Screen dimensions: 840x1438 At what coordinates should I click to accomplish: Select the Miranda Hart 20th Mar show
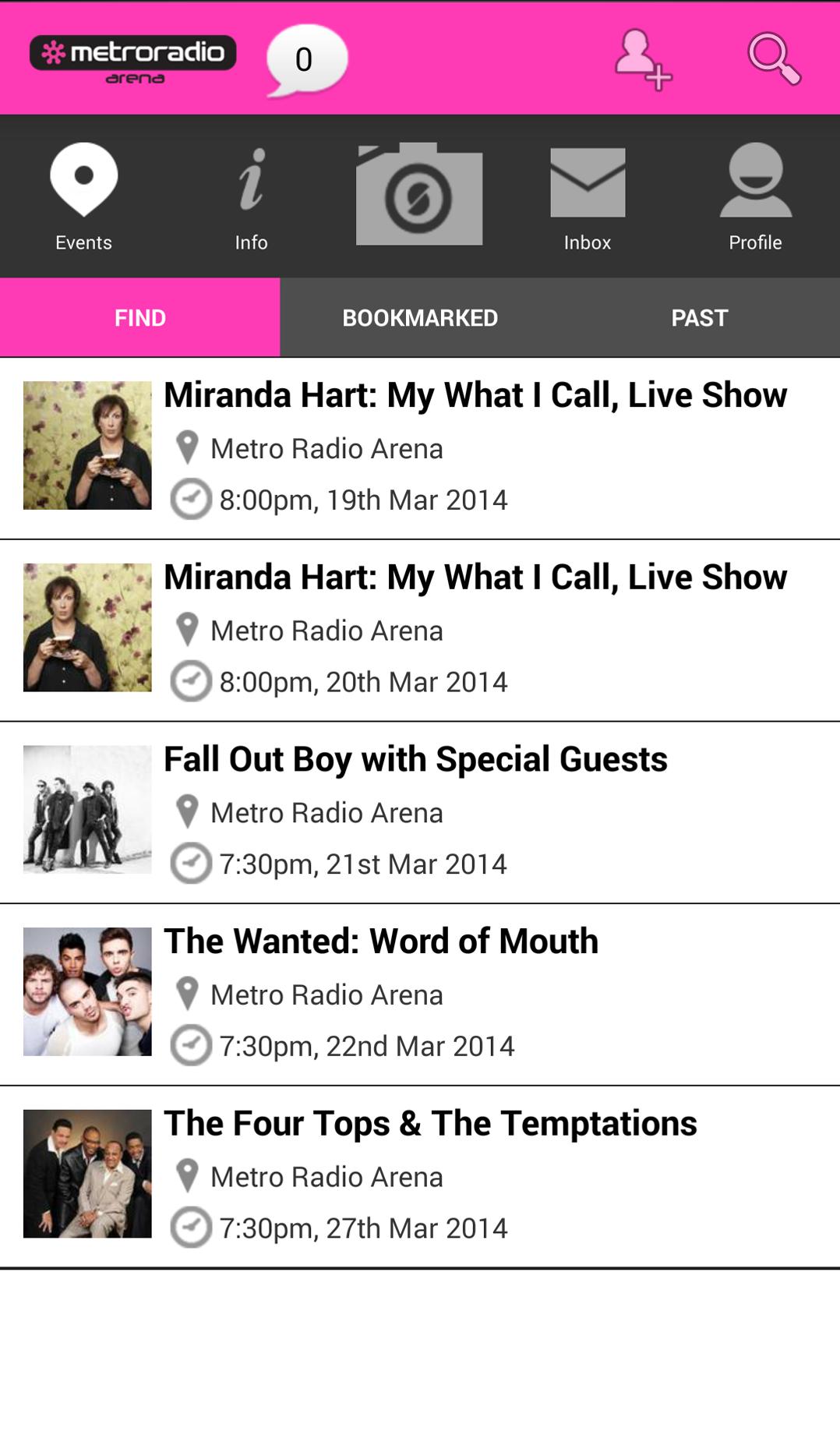[x=421, y=627]
